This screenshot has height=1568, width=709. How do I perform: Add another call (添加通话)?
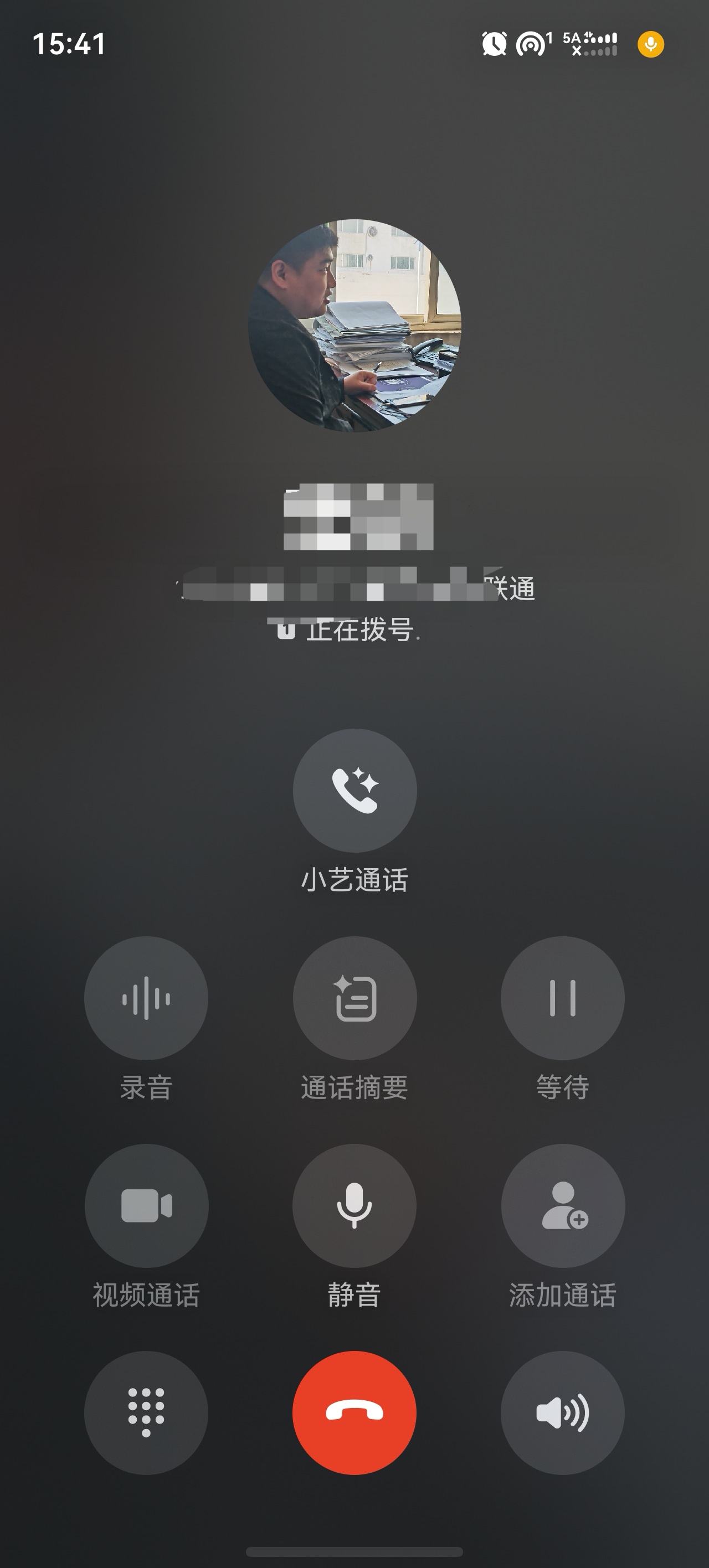point(562,1205)
